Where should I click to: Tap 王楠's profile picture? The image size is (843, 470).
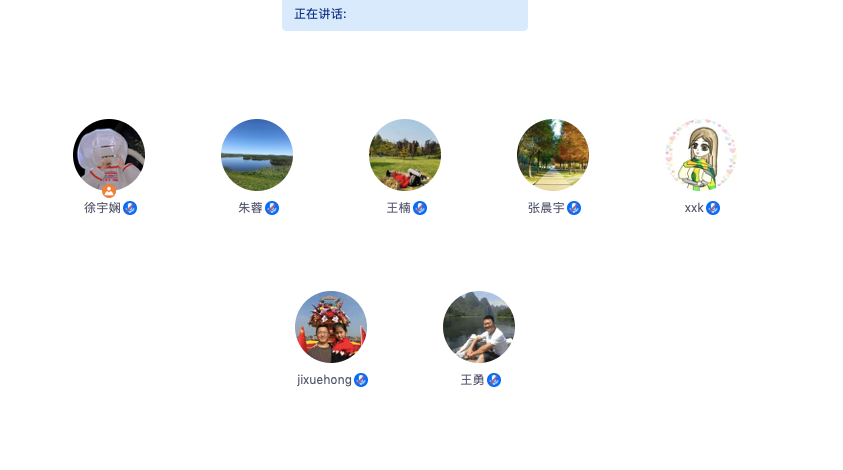(405, 155)
